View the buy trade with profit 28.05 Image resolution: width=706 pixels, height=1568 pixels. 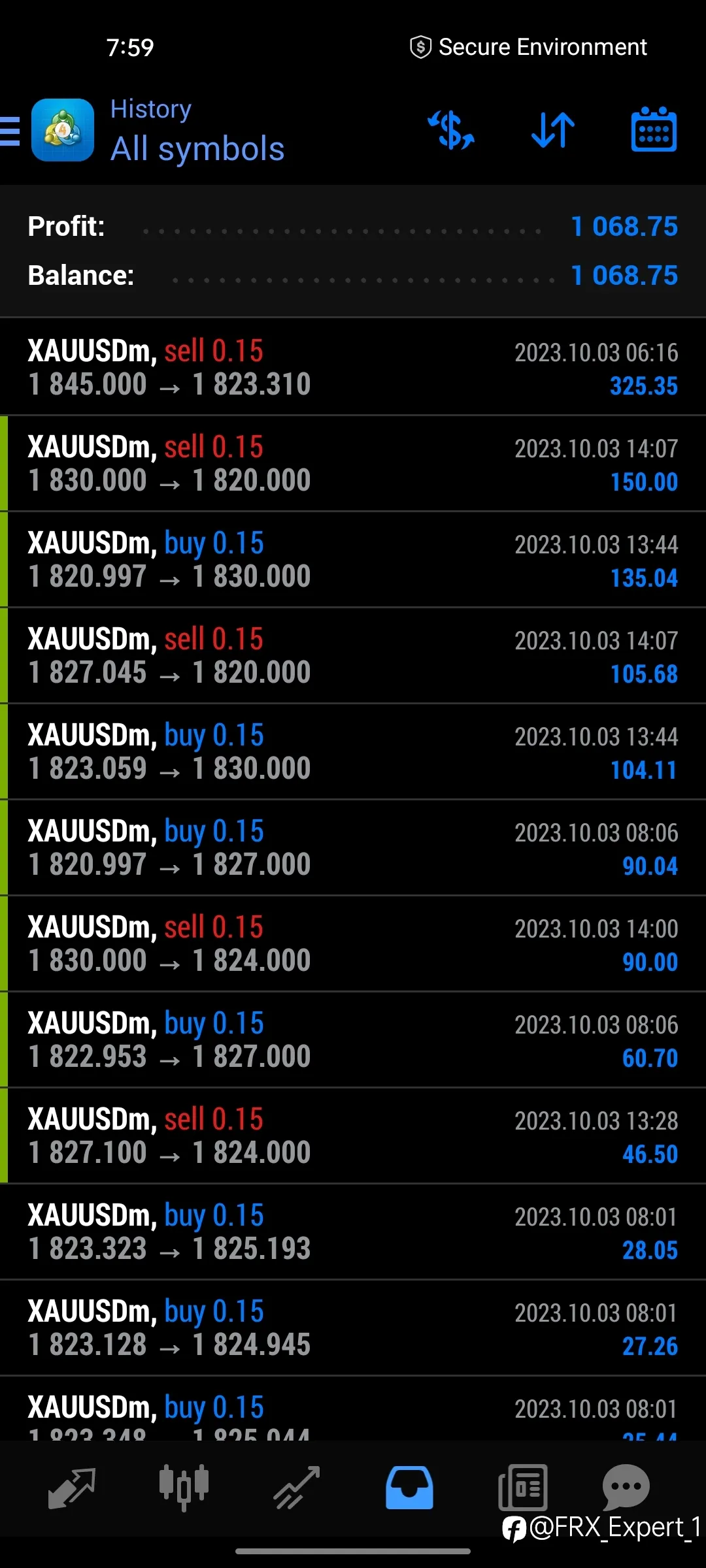353,1232
